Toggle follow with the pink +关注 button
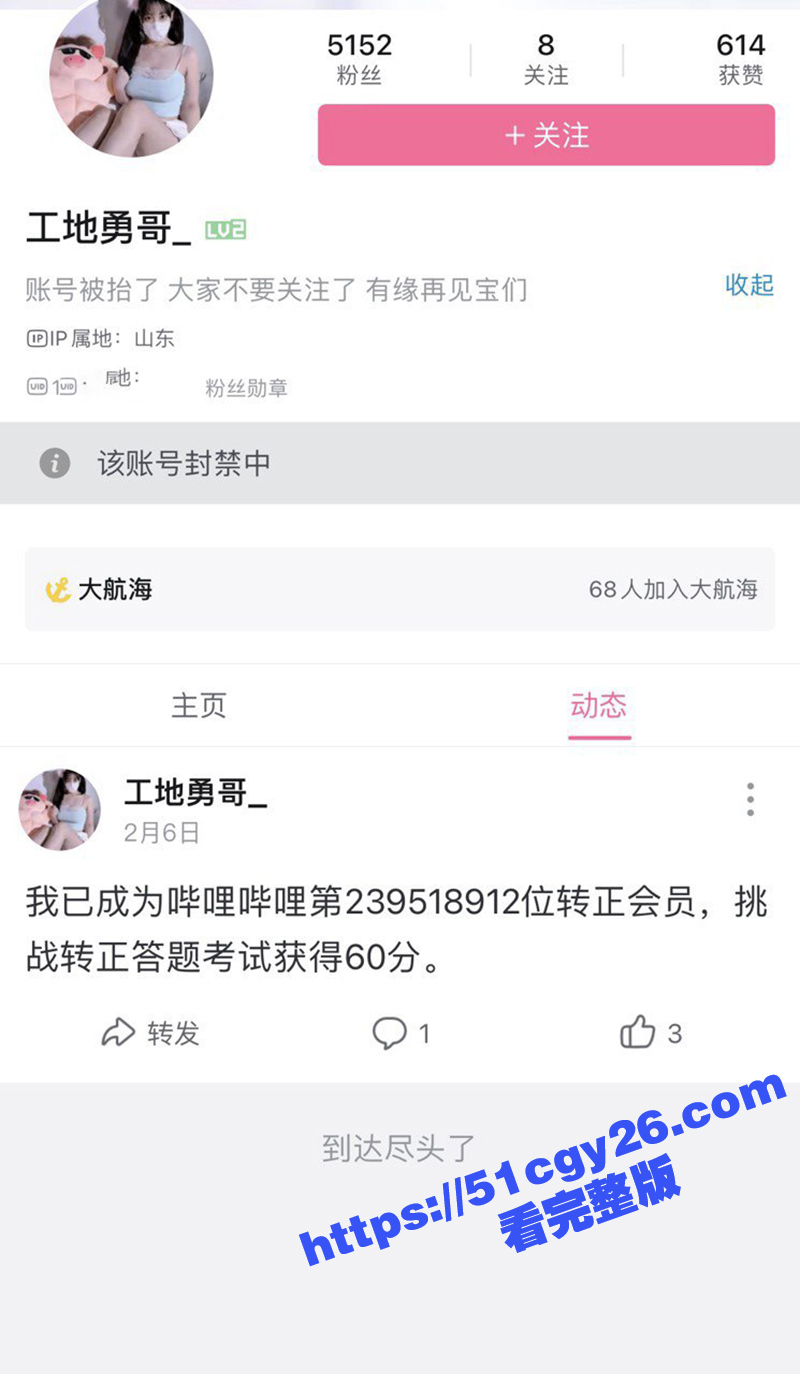Image resolution: width=800 pixels, height=1374 pixels. click(547, 135)
